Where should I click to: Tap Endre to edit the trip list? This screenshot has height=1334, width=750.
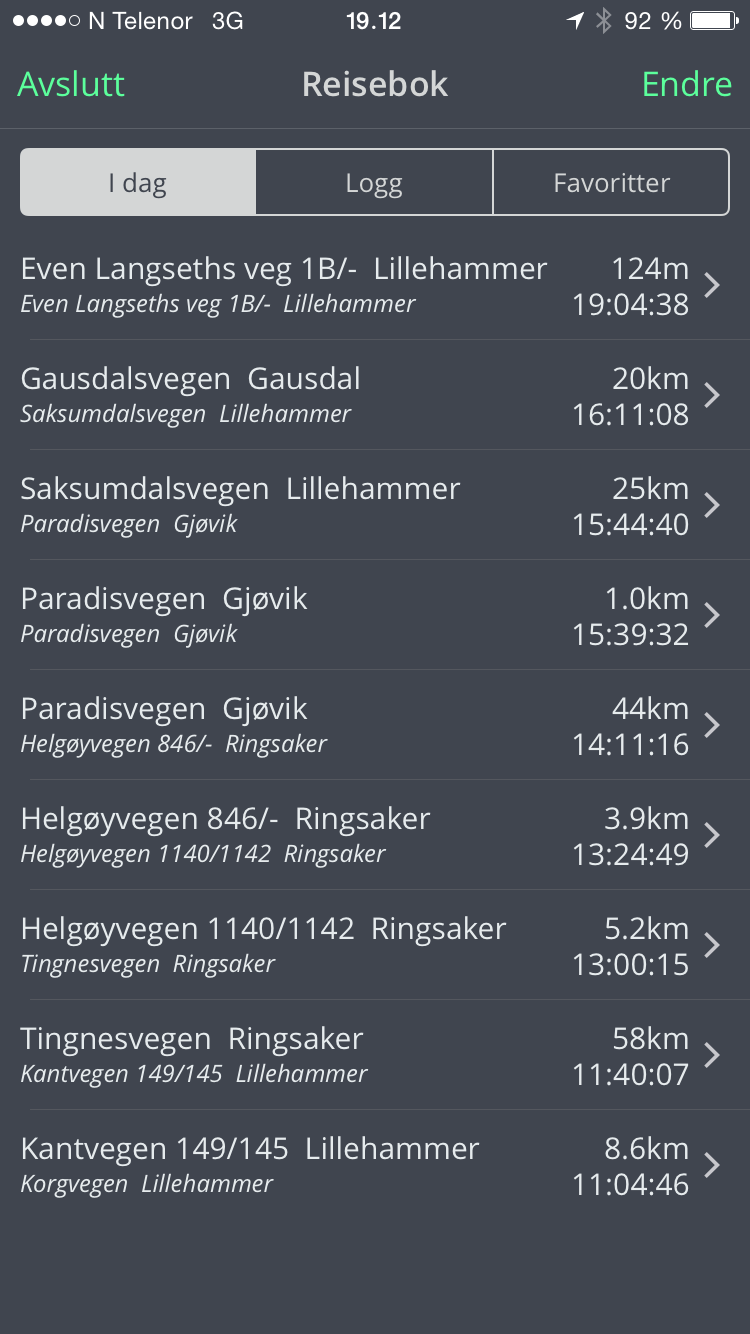coord(686,84)
